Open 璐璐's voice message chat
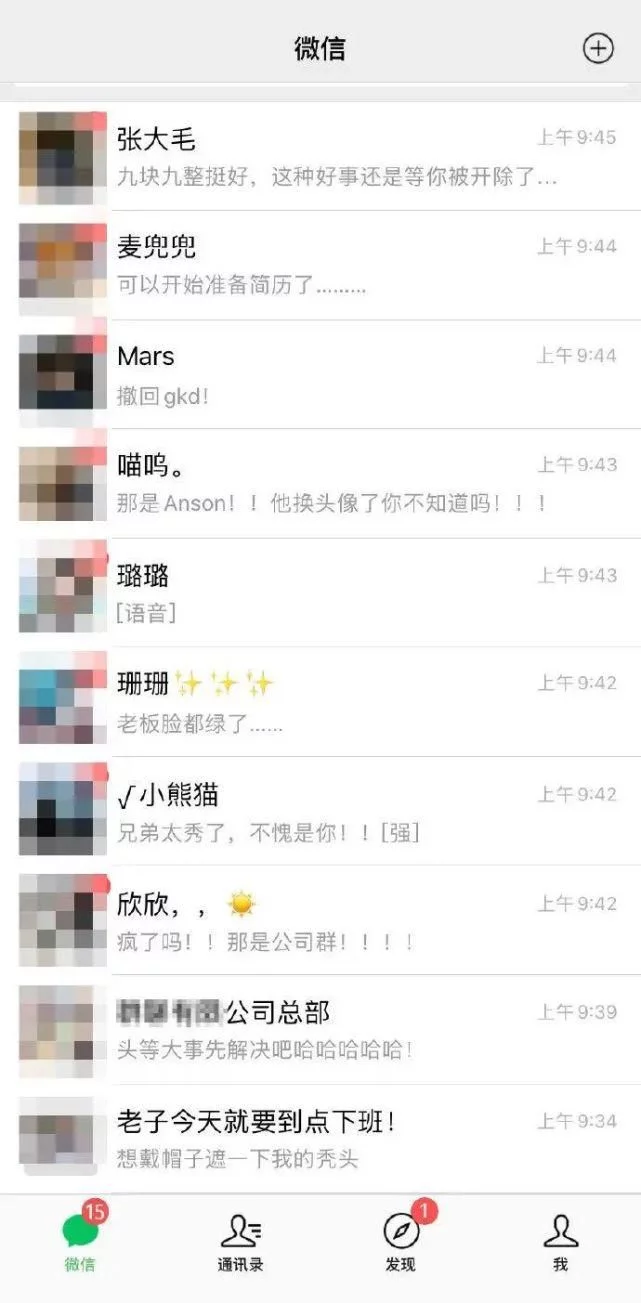641x1303 pixels. pos(330,593)
